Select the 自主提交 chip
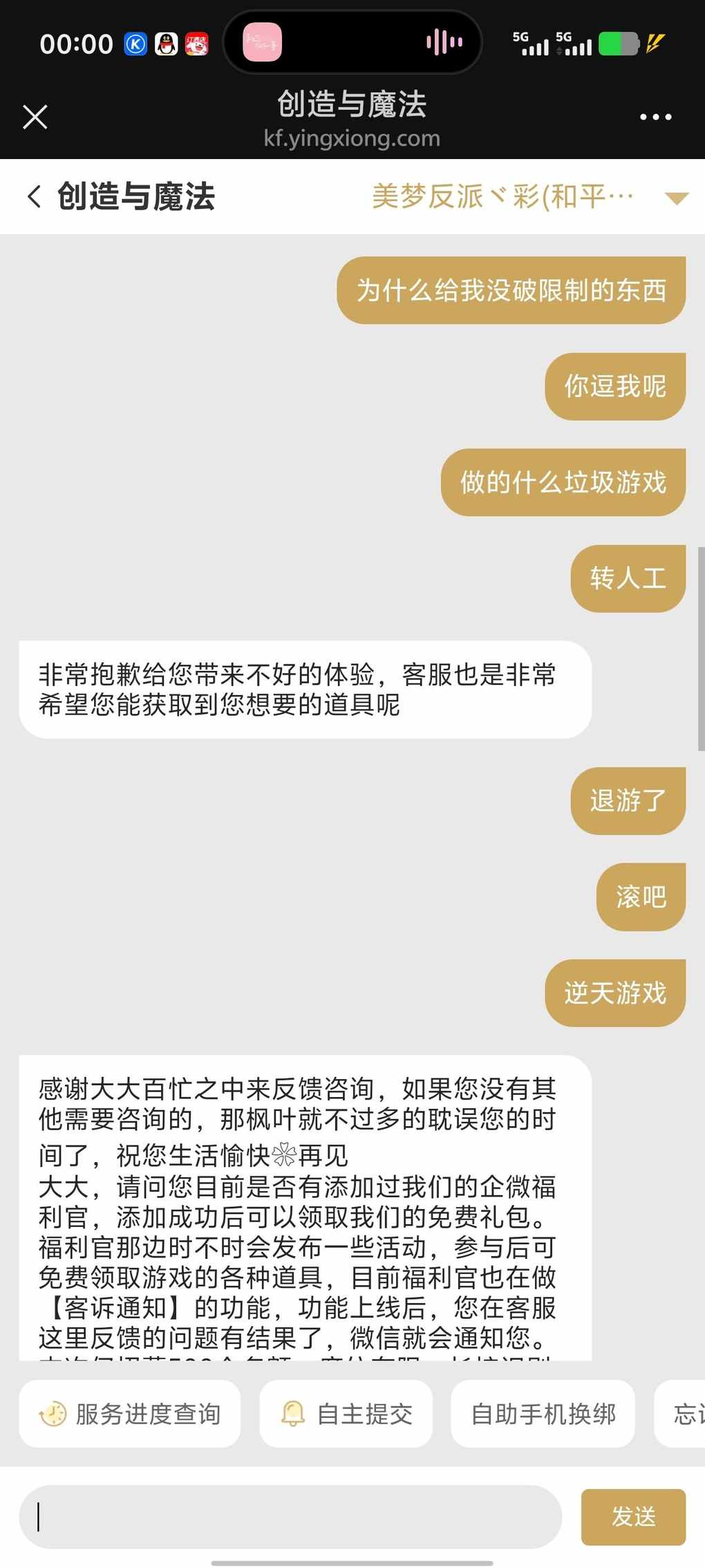This screenshot has width=705, height=1568. (x=346, y=1414)
